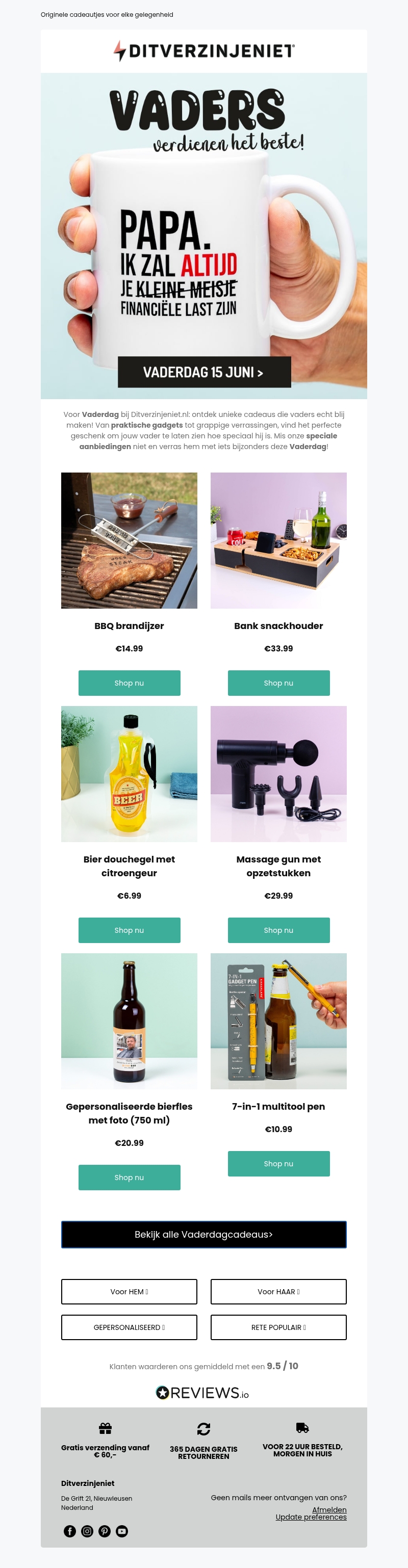Tap Shop nu for Massage gun
The width and height of the screenshot is (408, 1568).
(278, 930)
